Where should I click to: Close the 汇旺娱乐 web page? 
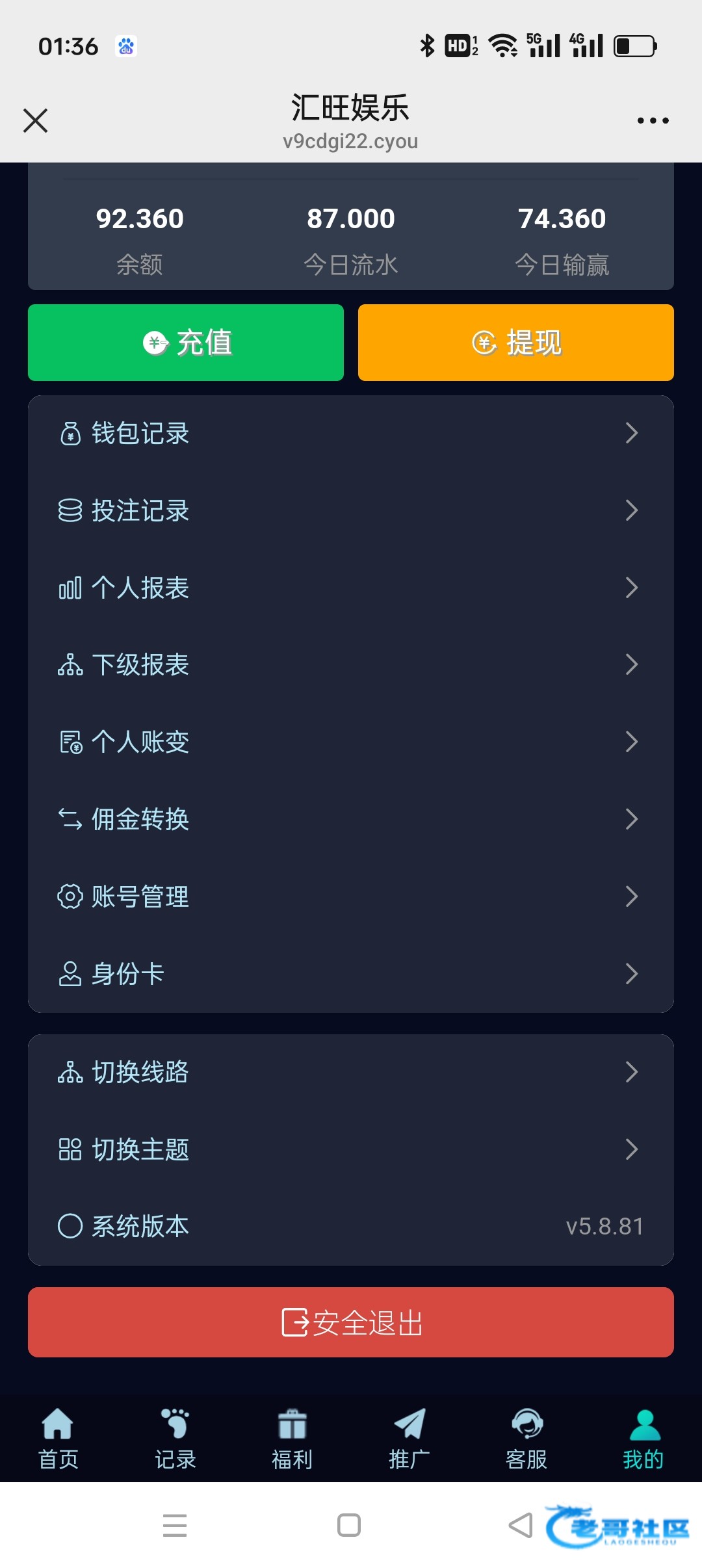point(35,121)
